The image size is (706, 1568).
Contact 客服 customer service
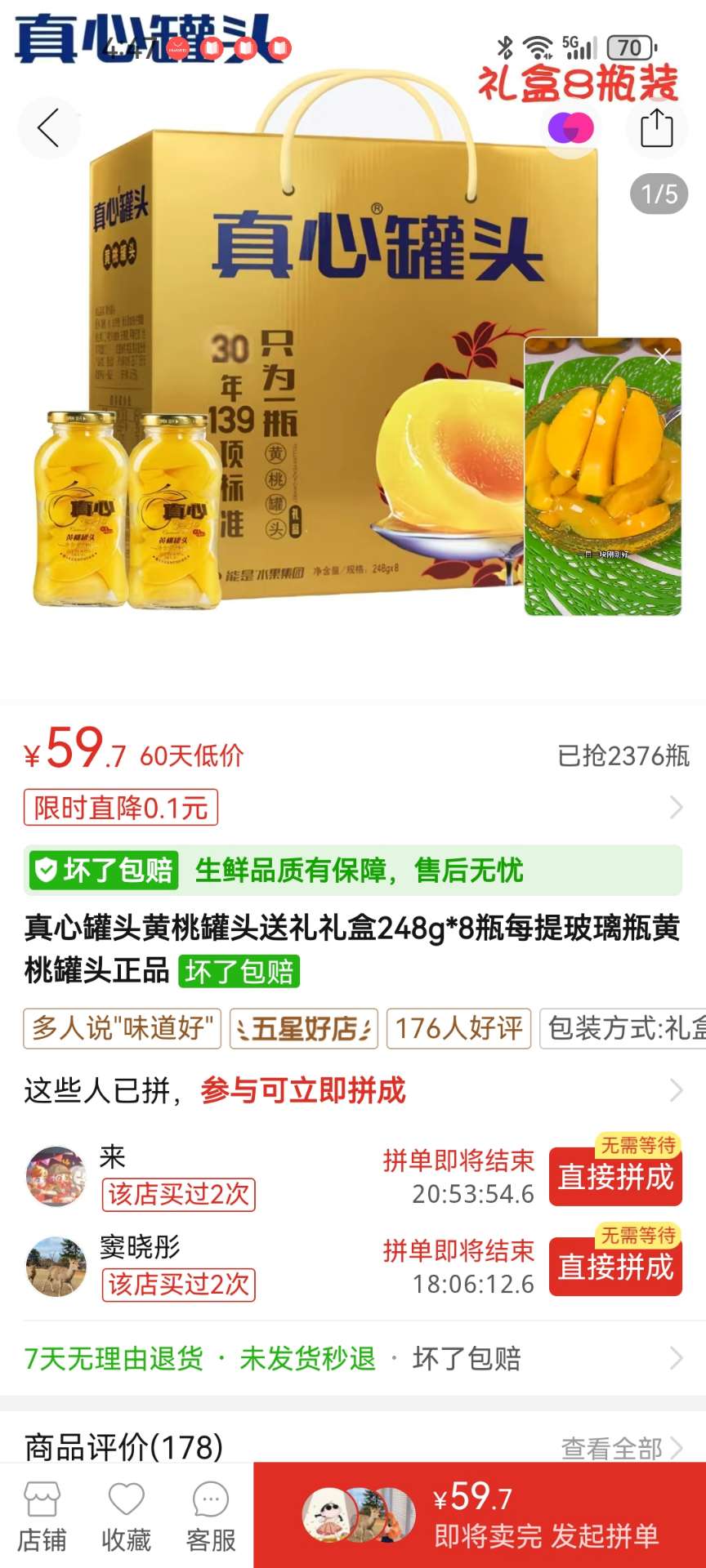tap(211, 1517)
